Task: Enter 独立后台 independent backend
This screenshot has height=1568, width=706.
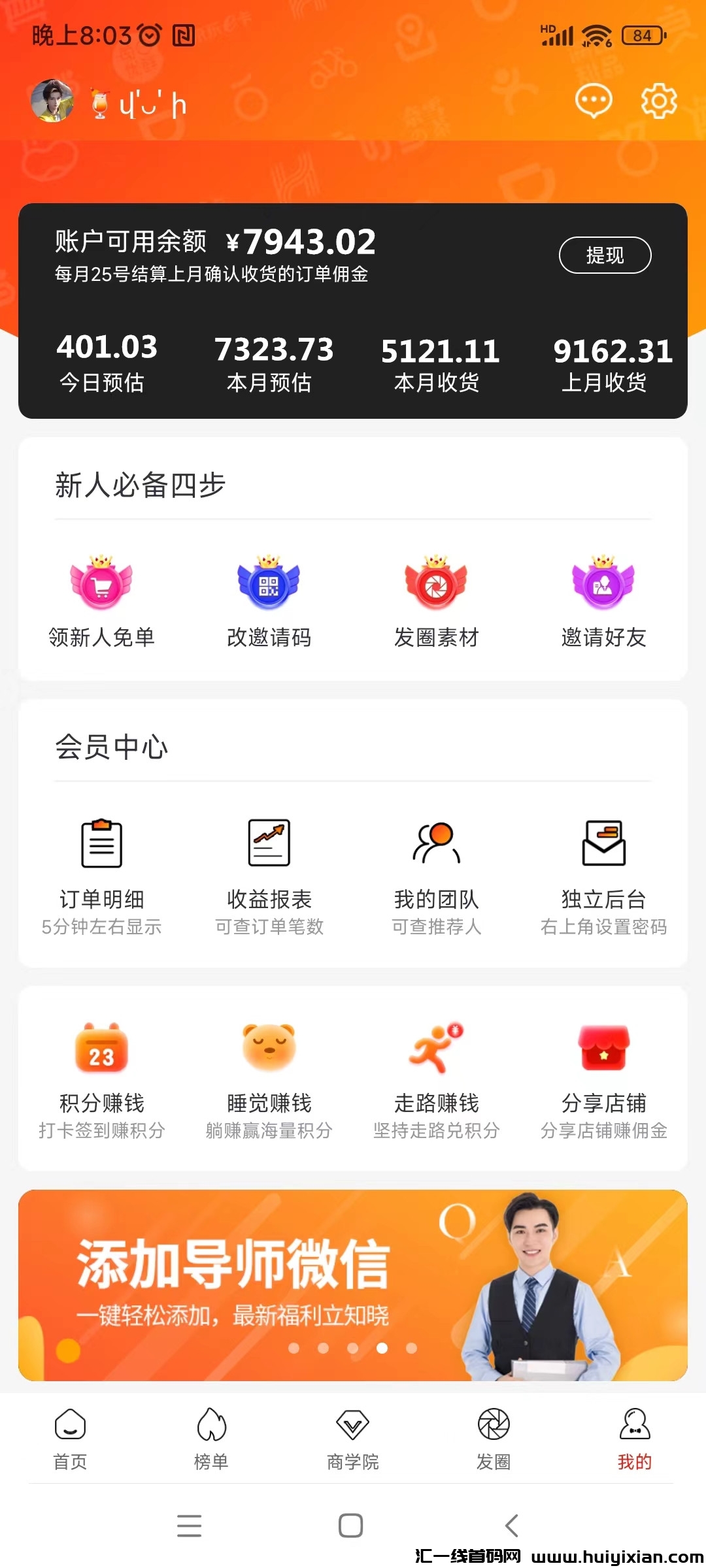Action: pyautogui.click(x=604, y=869)
